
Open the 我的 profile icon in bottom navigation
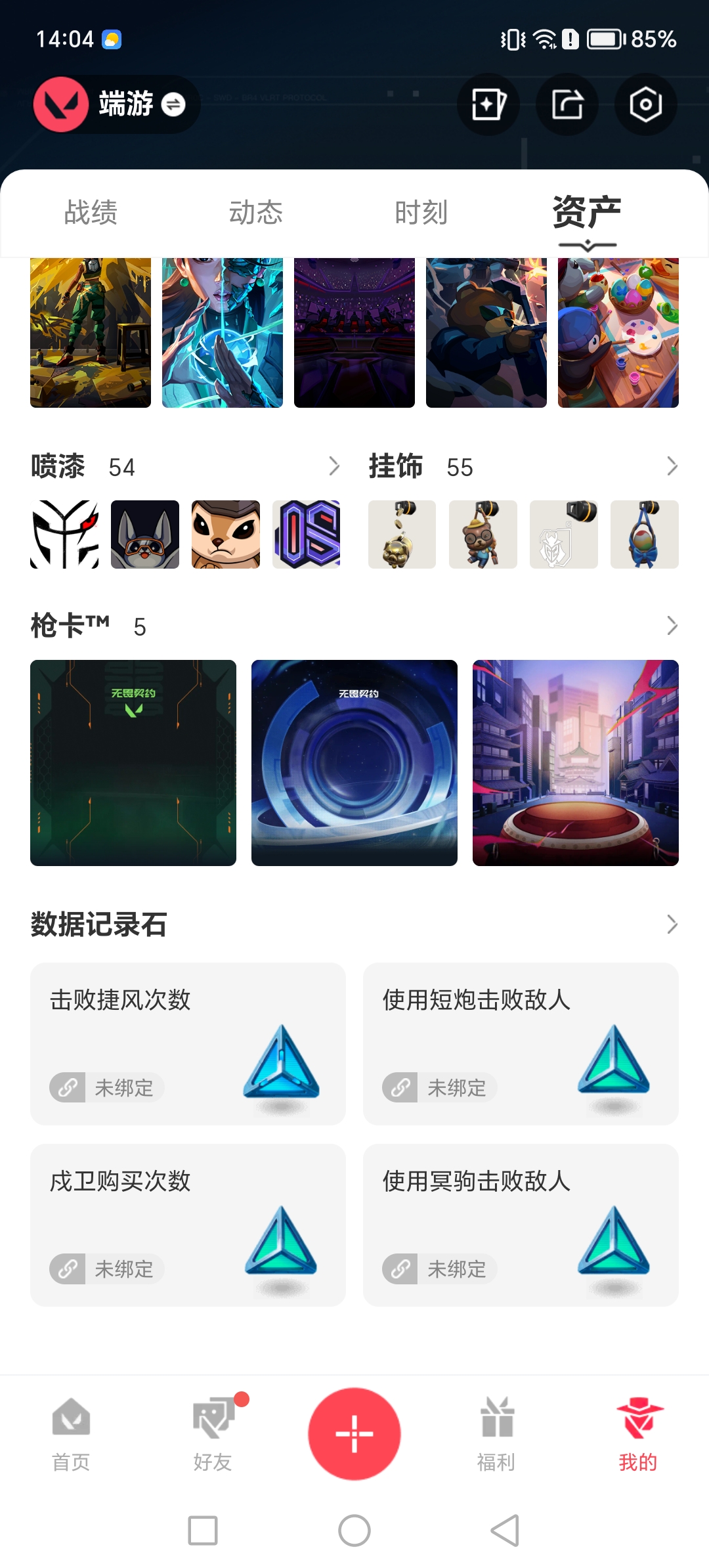click(x=638, y=1417)
